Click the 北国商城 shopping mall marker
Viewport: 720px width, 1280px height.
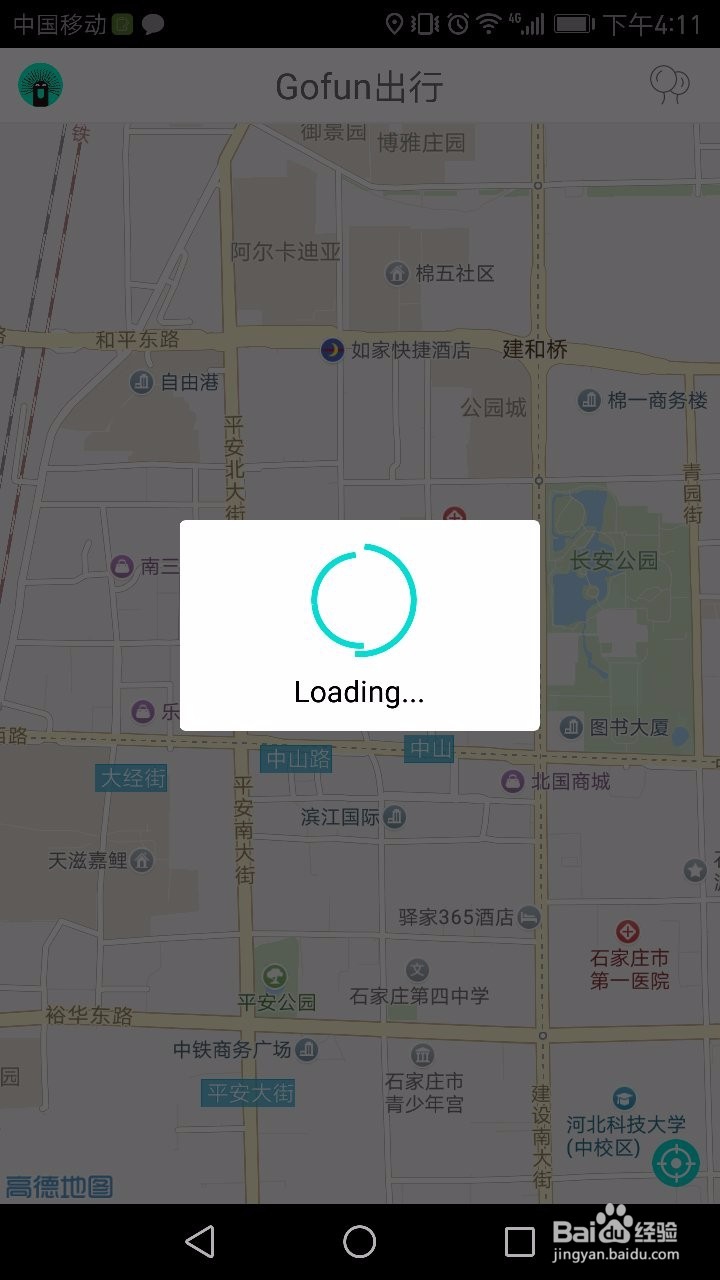coord(512,782)
